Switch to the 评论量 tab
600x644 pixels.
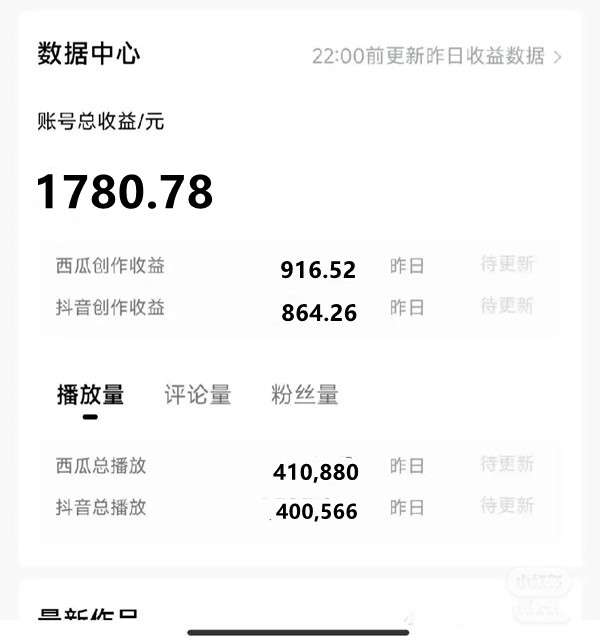(x=198, y=395)
